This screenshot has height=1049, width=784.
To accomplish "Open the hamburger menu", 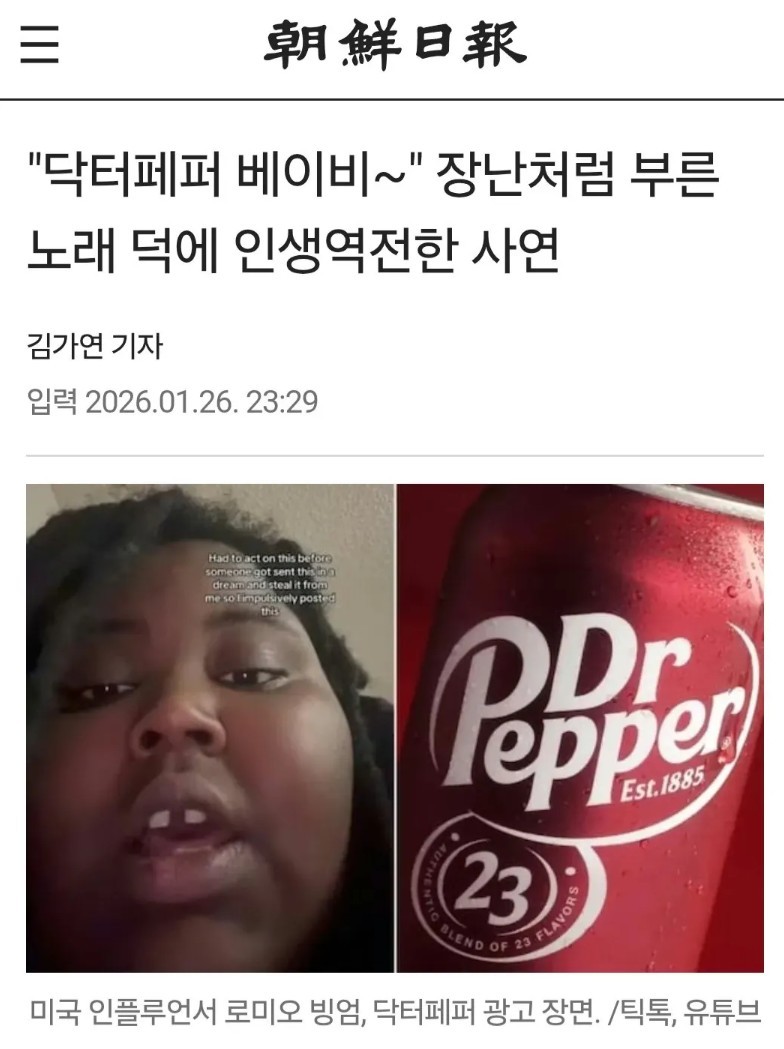I will [x=40, y=45].
